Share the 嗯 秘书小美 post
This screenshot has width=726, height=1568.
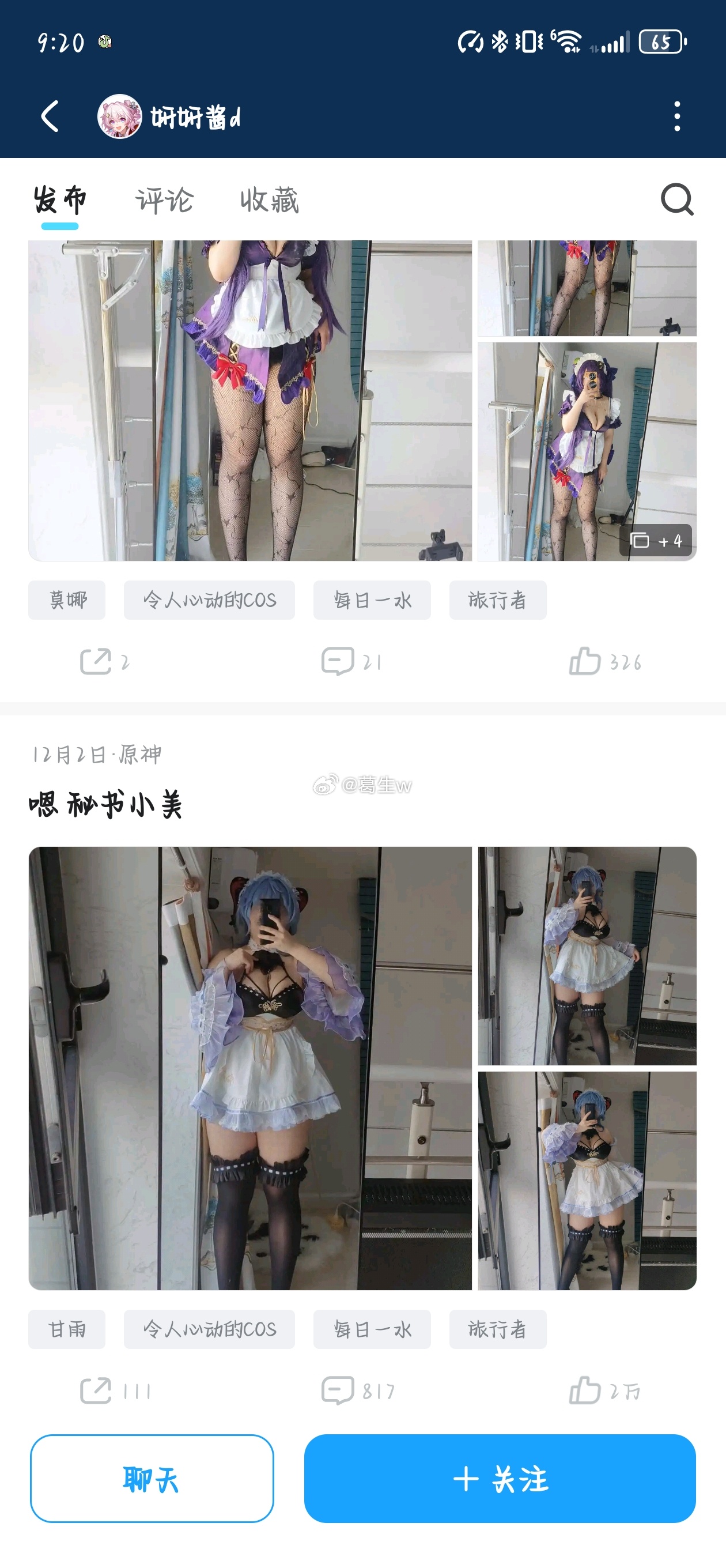coord(116,1391)
